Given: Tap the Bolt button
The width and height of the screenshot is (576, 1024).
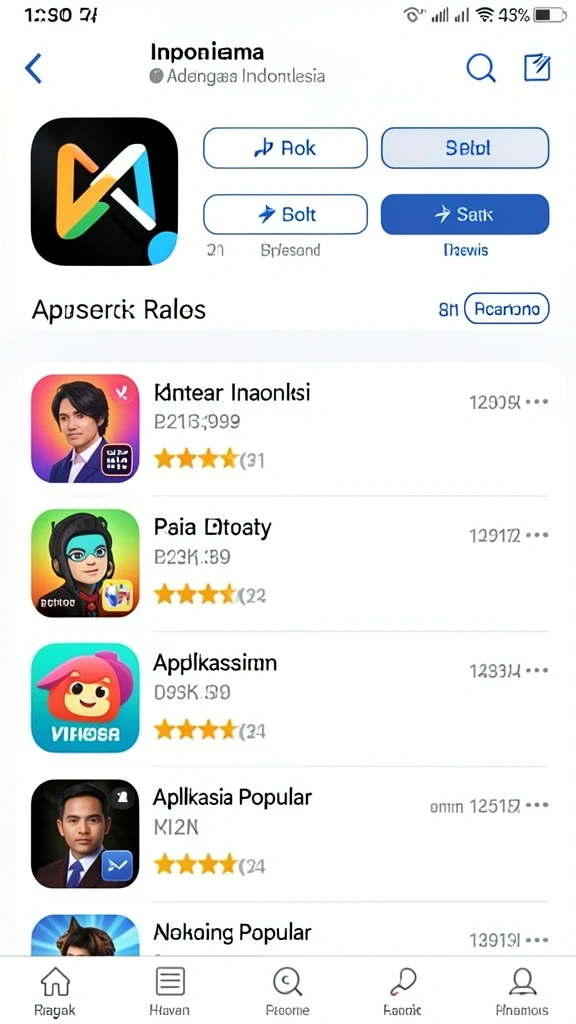Looking at the screenshot, I should click(x=285, y=214).
